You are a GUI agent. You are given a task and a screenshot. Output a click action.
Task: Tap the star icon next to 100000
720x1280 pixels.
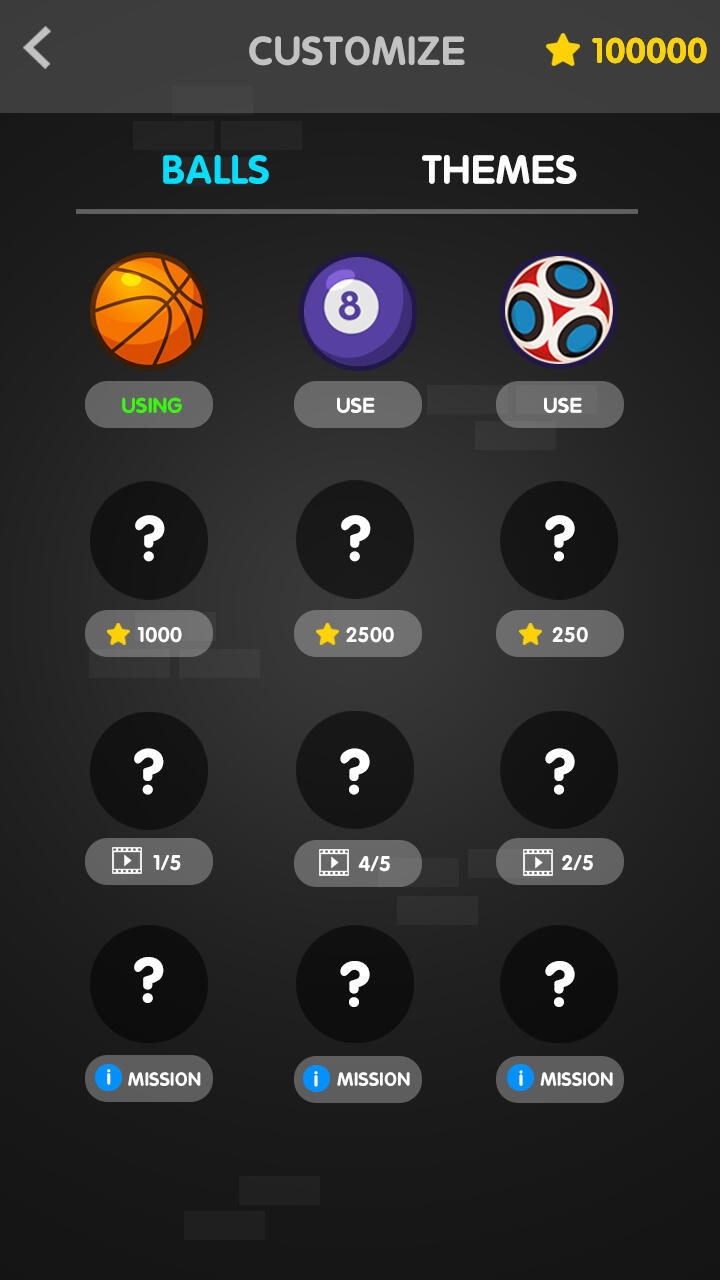[x=563, y=51]
